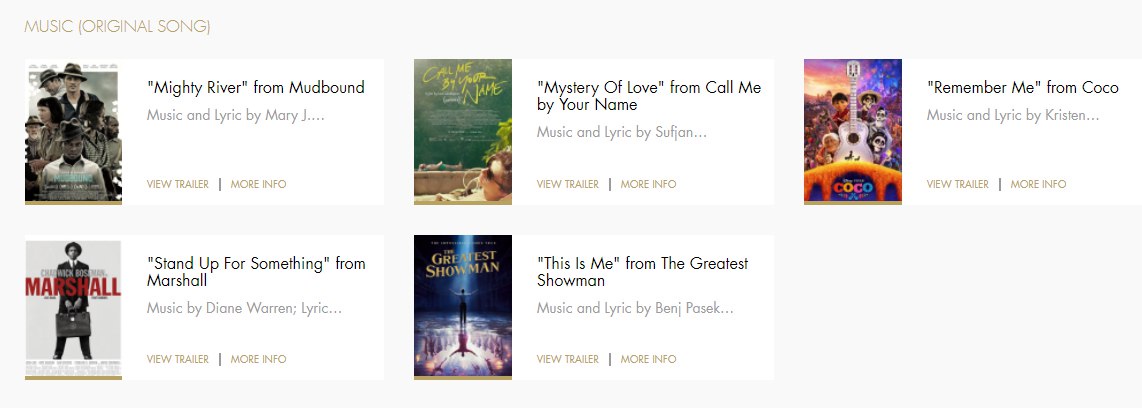This screenshot has width=1142, height=408.
Task: Open More Info for "Remember Me"
Action: [x=1038, y=184]
